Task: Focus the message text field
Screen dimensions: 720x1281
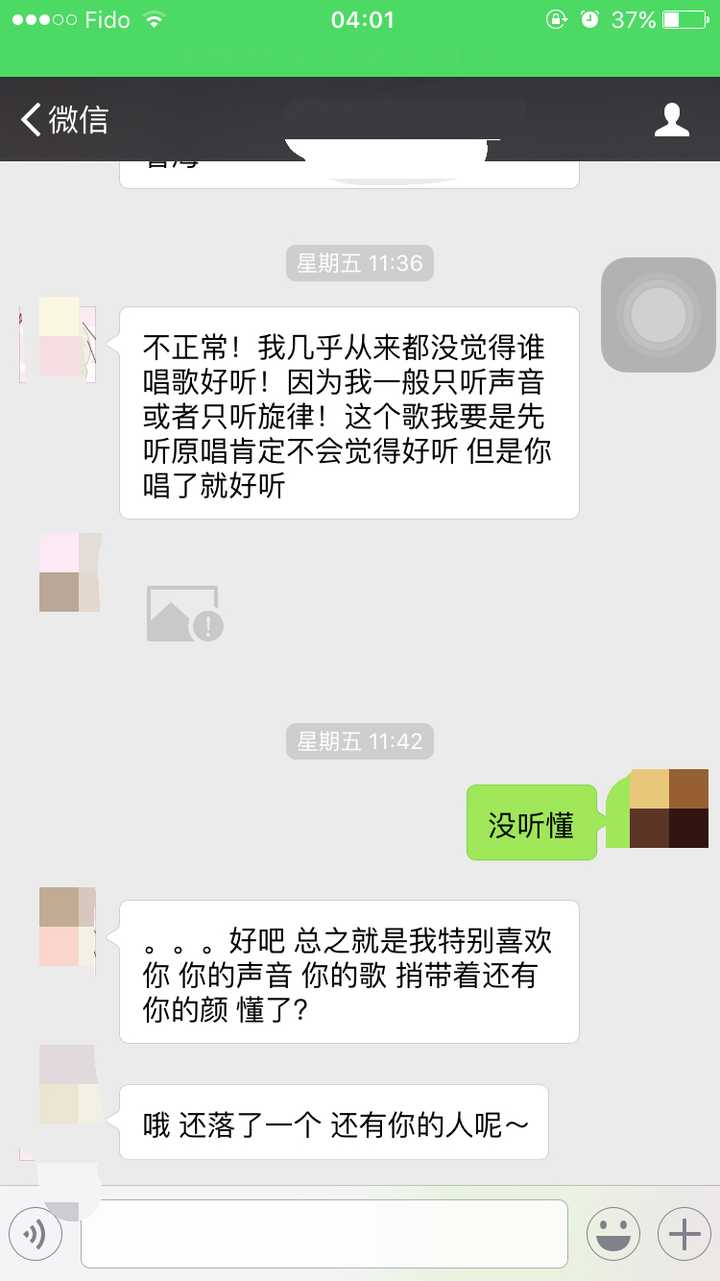Action: 324,1235
